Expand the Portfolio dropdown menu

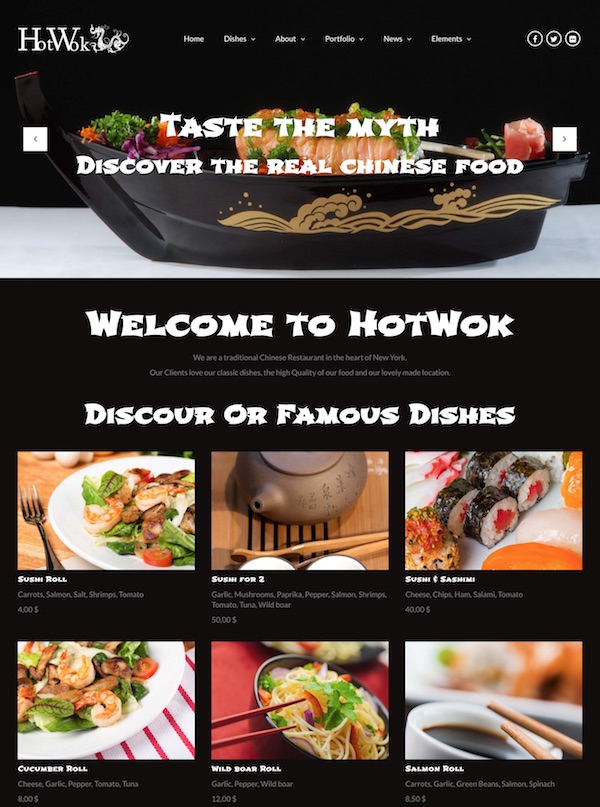[x=343, y=39]
